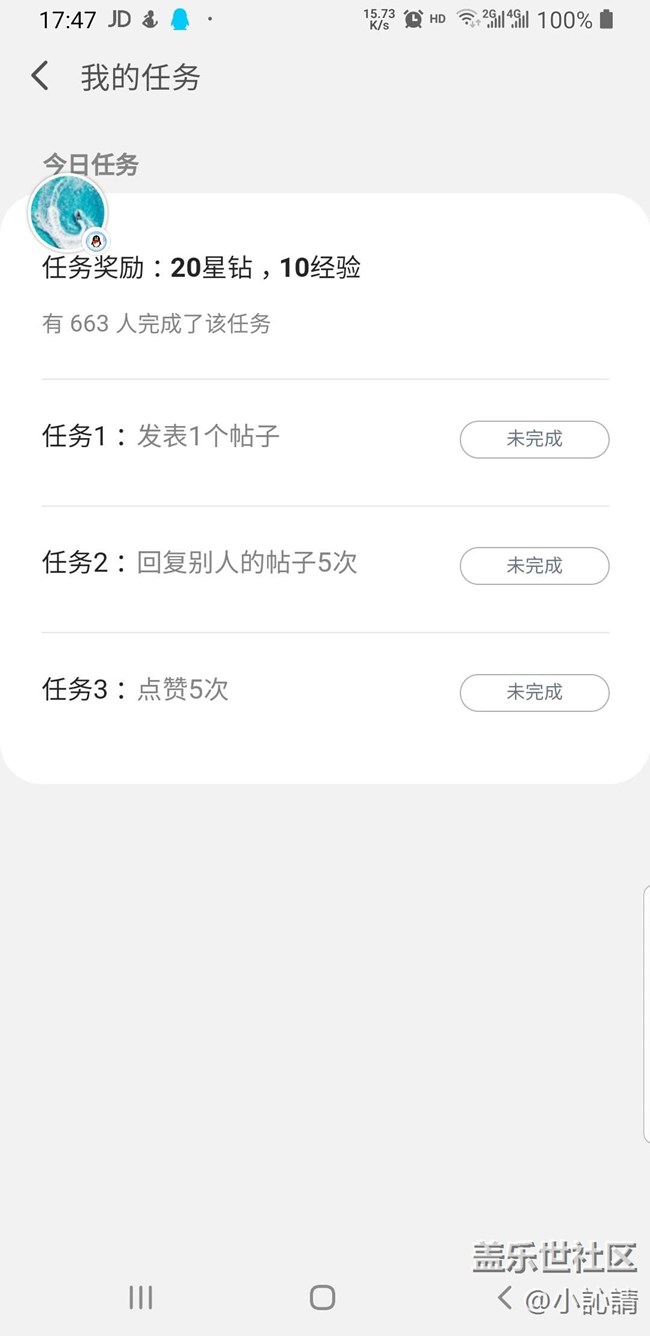This screenshot has width=650, height=1336.
Task: Go back from 我的任务 page
Action: [40, 76]
